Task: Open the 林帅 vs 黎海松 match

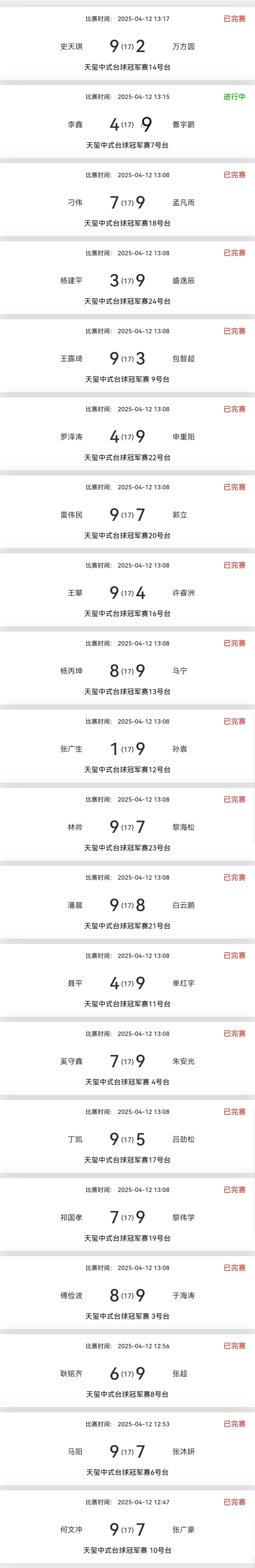Action: tap(127, 827)
